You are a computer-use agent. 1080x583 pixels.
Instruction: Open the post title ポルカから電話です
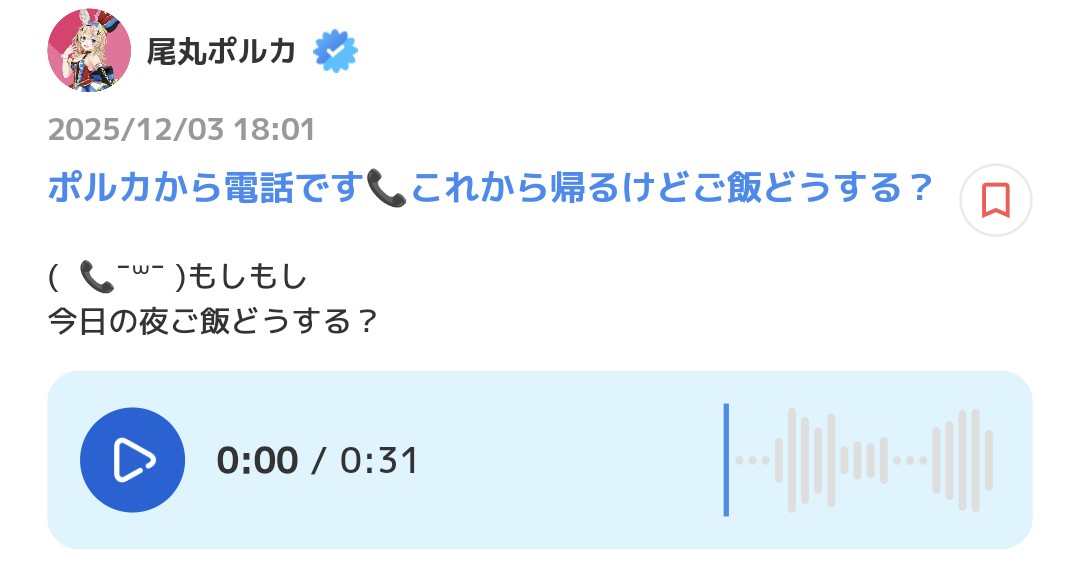pos(490,187)
